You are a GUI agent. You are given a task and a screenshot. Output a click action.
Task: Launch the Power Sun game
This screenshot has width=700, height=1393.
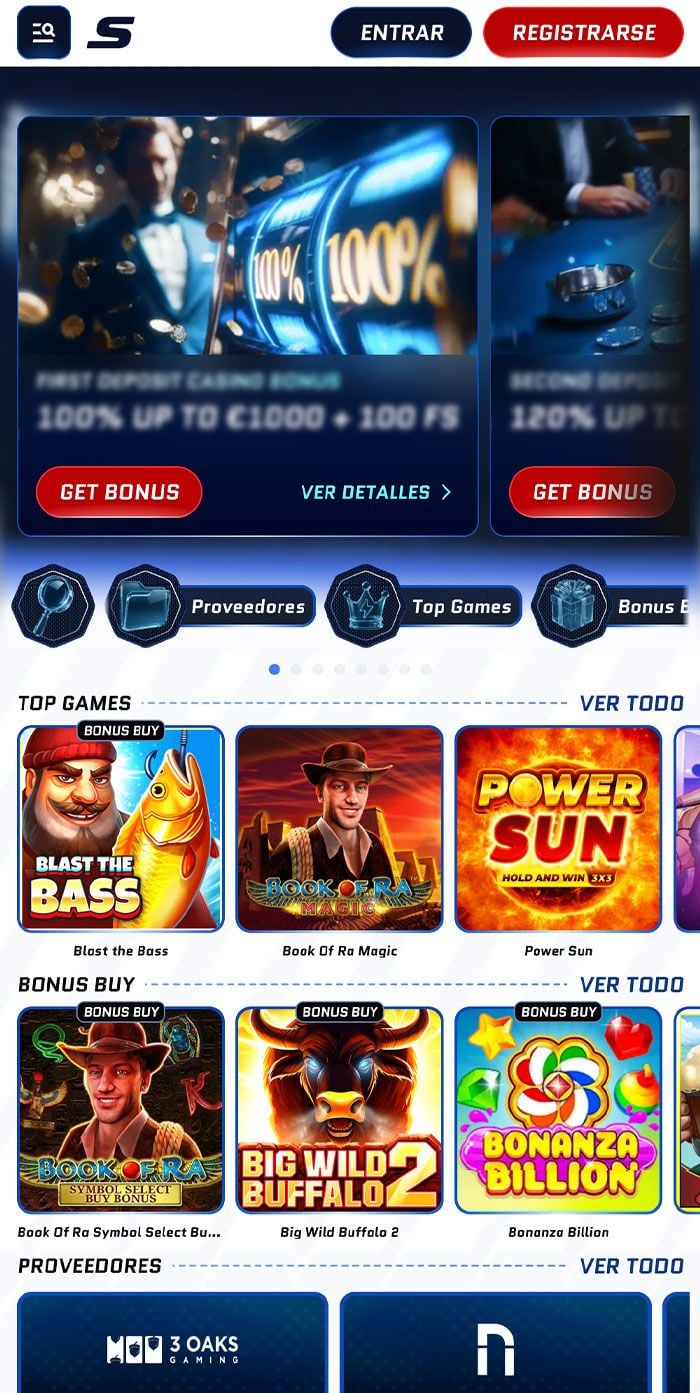pyautogui.click(x=558, y=829)
